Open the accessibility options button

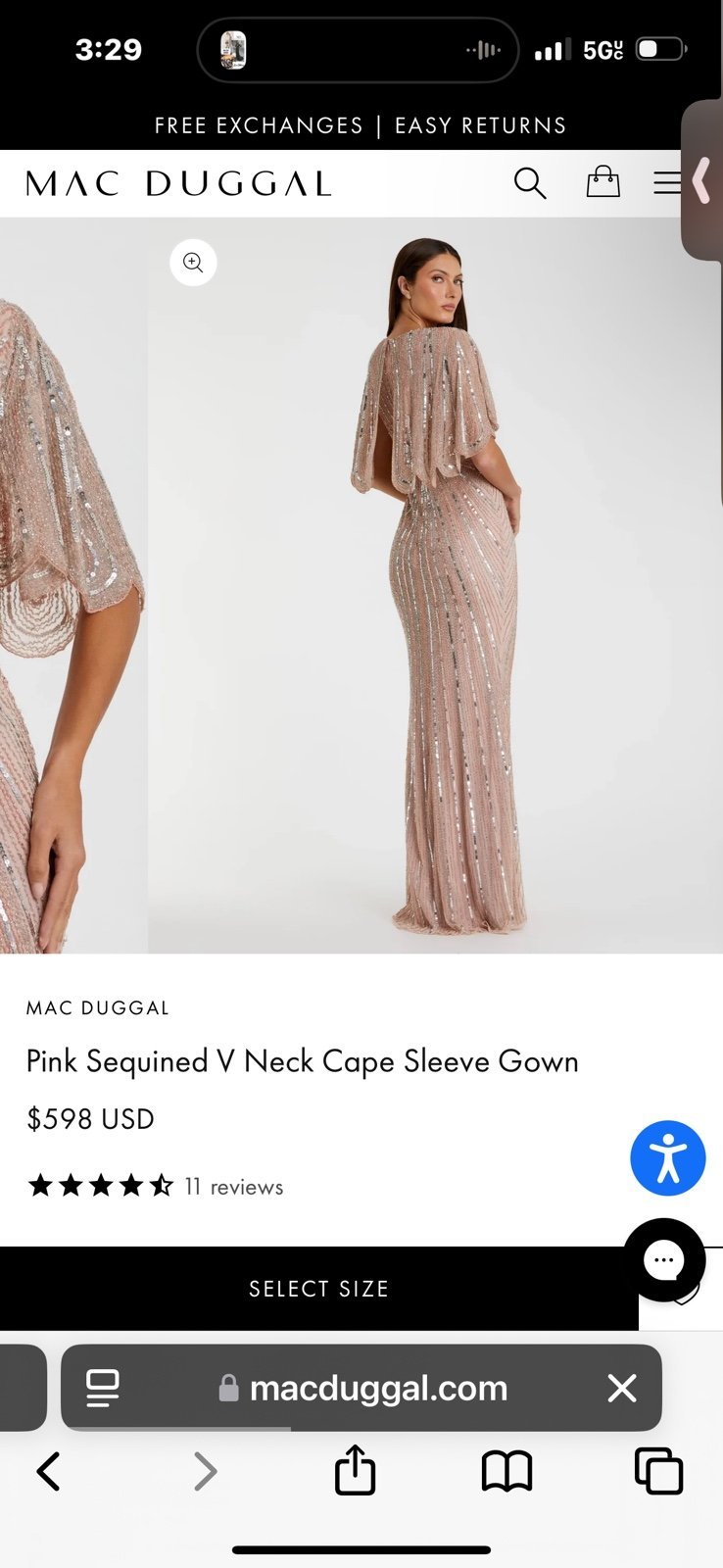point(668,1158)
